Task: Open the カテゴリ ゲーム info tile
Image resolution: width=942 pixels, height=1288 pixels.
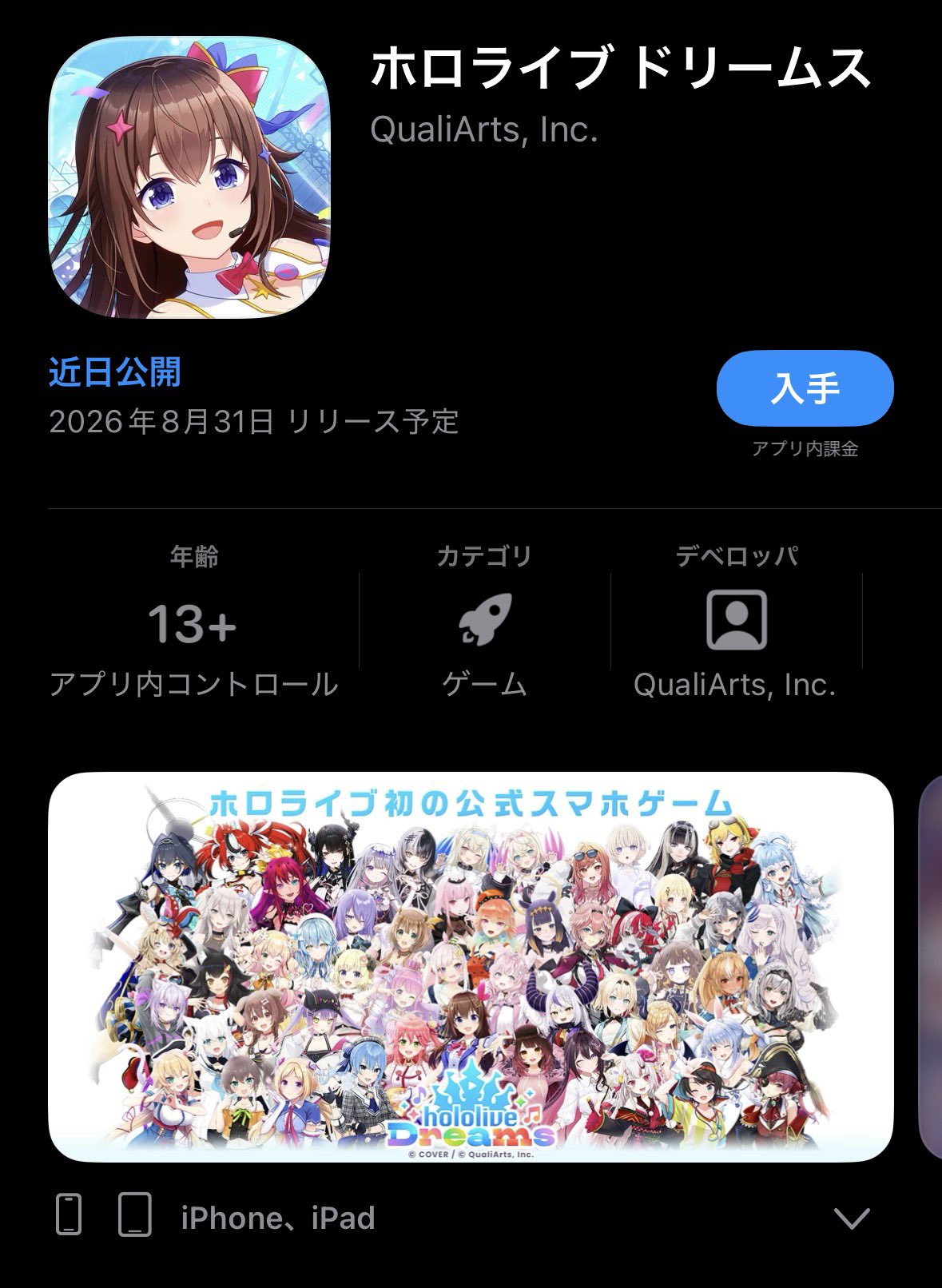Action: pos(484,621)
